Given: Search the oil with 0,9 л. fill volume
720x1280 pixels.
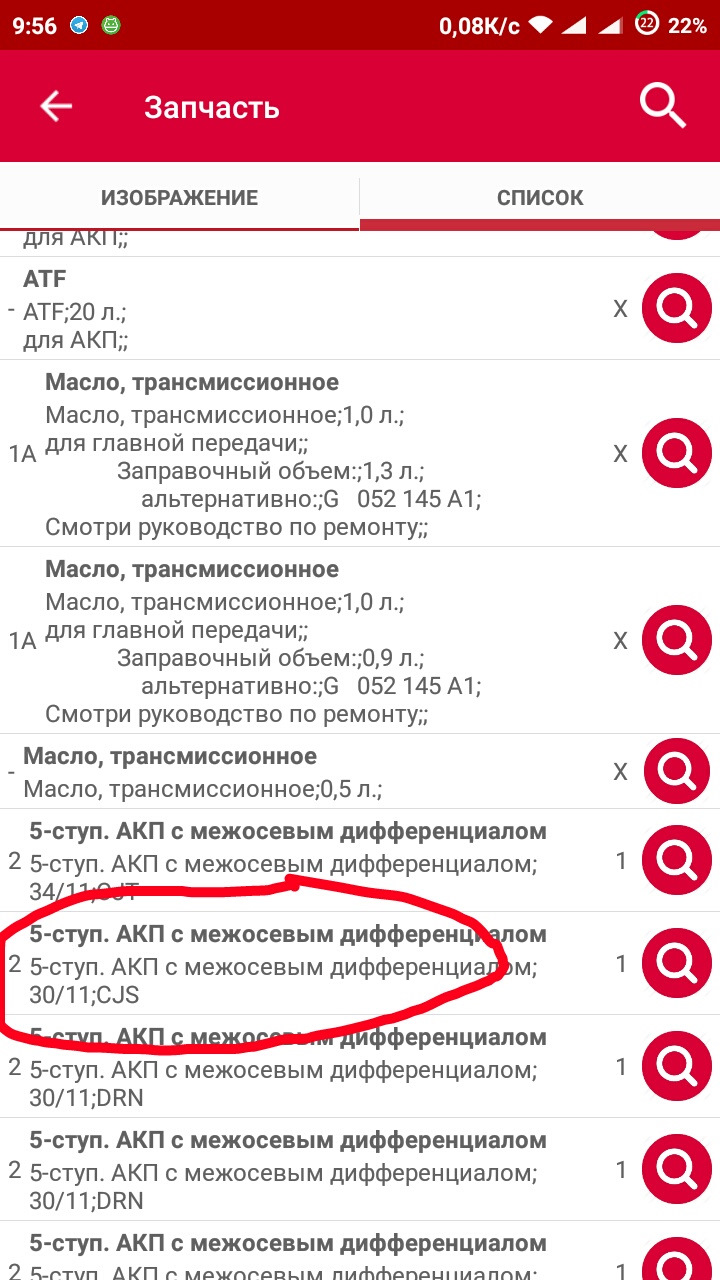Looking at the screenshot, I should pyautogui.click(x=677, y=640).
